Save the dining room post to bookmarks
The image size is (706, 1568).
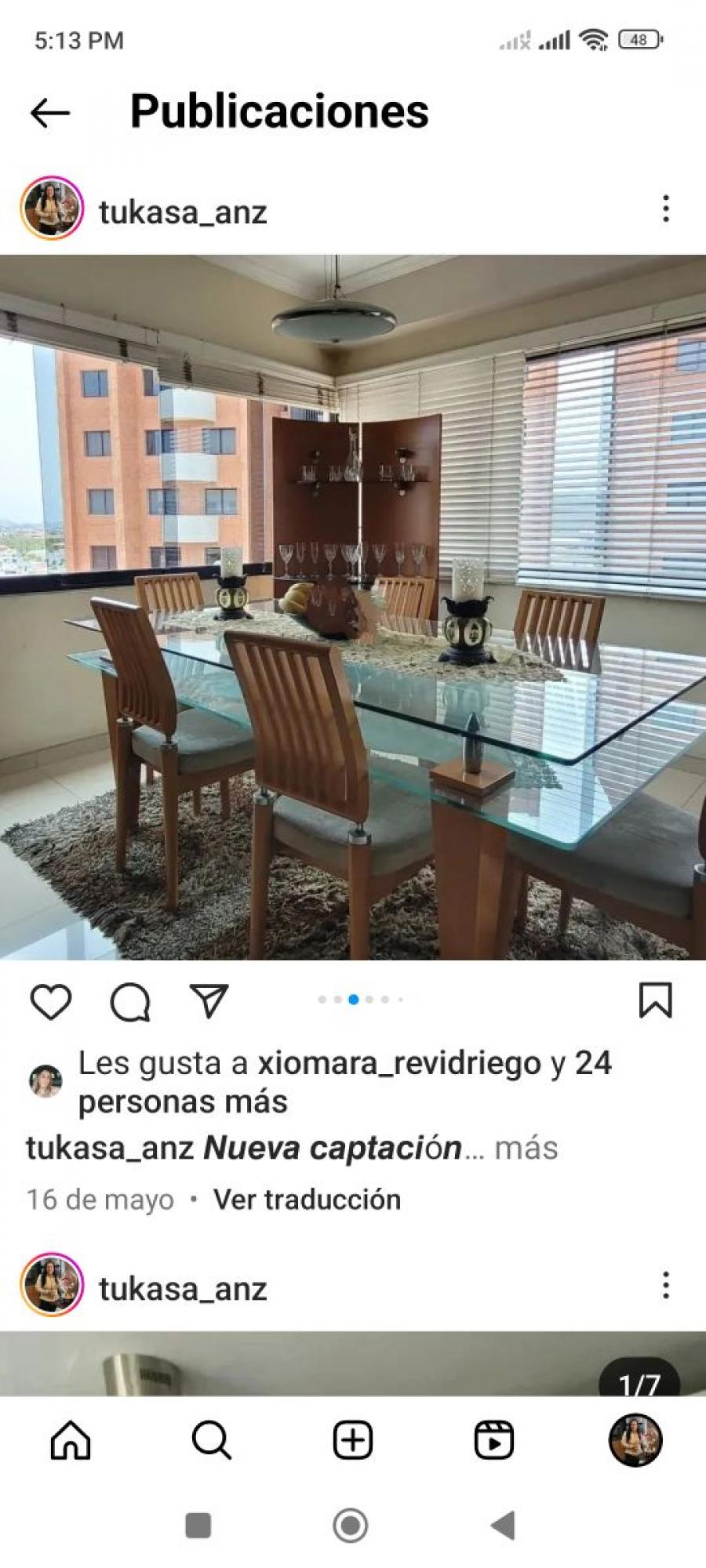coord(655,1000)
